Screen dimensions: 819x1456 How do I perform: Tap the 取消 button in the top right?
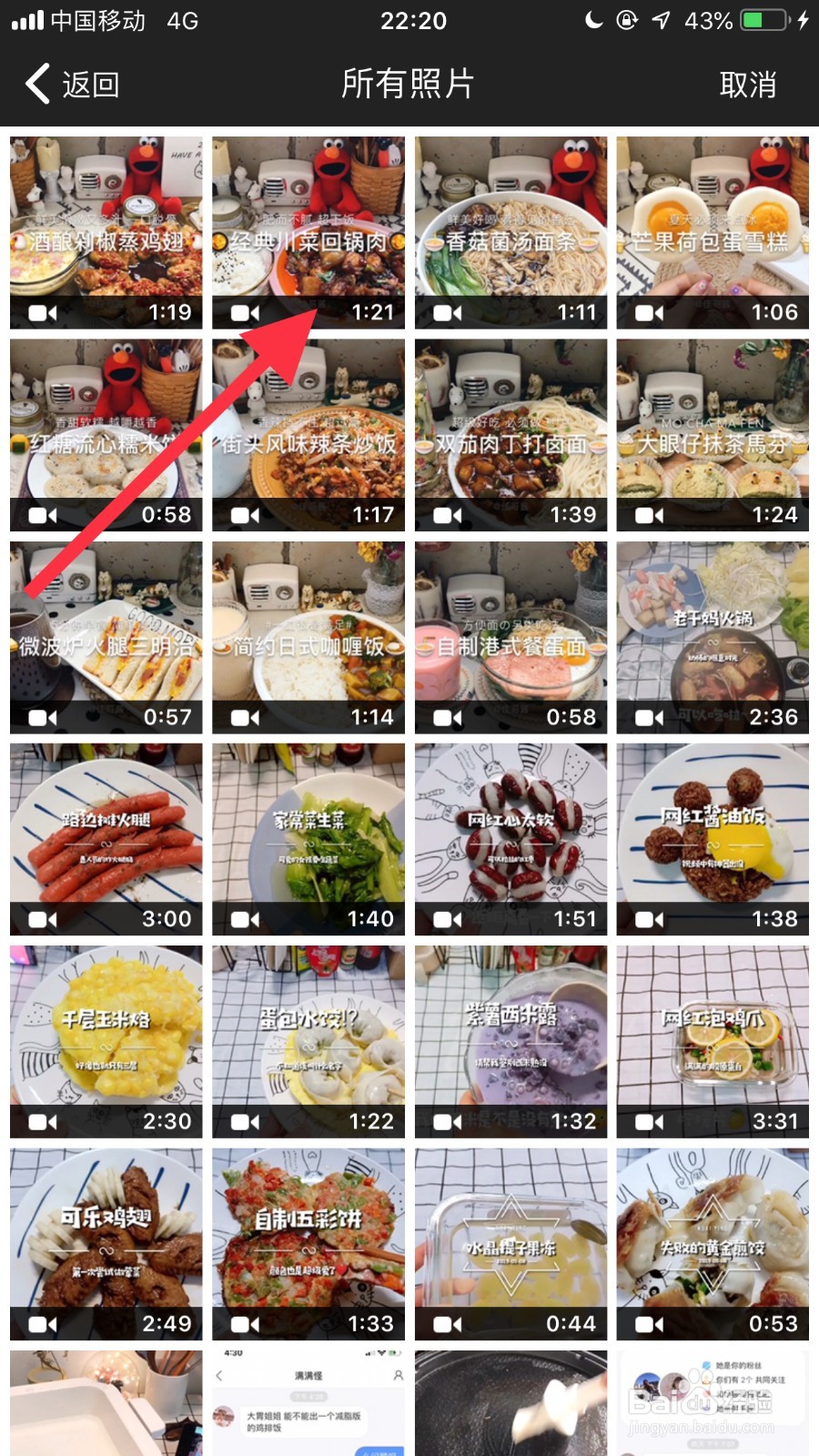click(749, 84)
